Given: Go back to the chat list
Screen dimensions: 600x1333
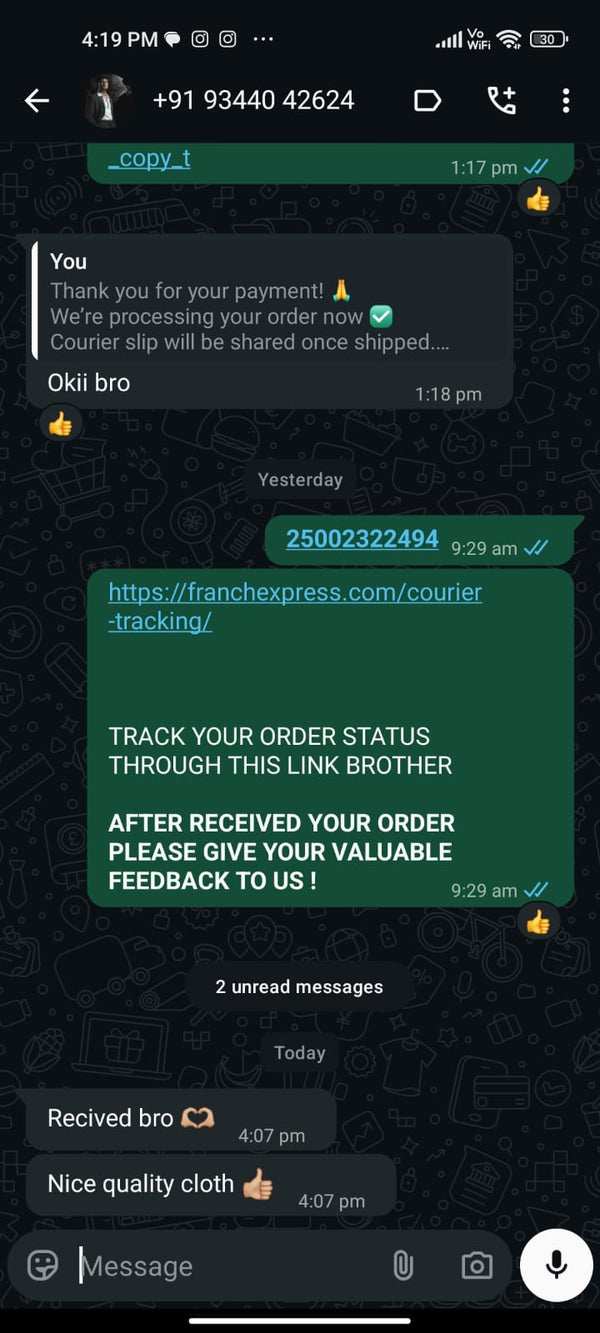Looking at the screenshot, I should tap(37, 100).
